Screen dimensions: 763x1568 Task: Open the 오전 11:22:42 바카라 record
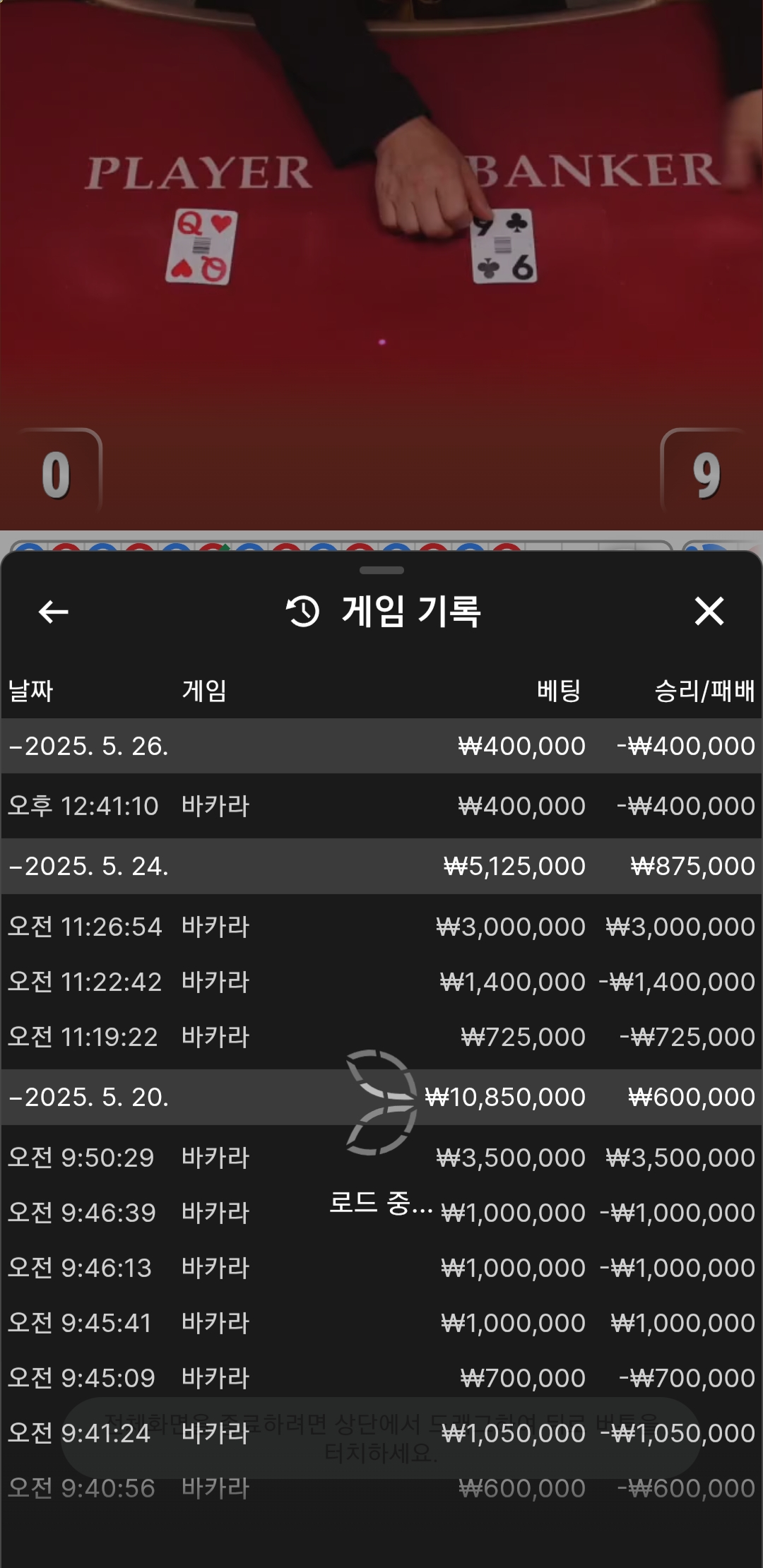point(381,982)
